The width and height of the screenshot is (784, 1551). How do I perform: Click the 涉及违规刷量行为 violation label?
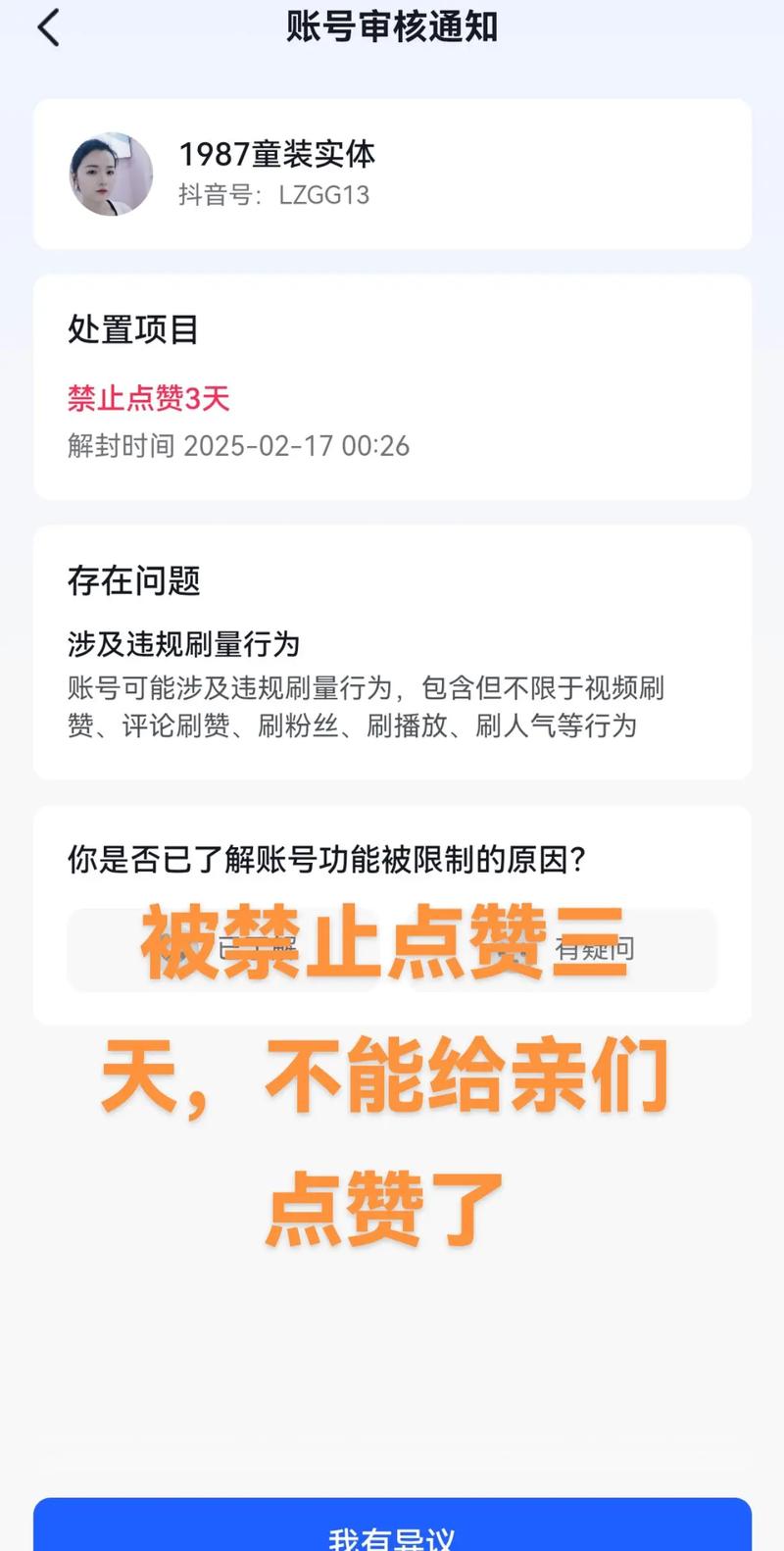184,645
